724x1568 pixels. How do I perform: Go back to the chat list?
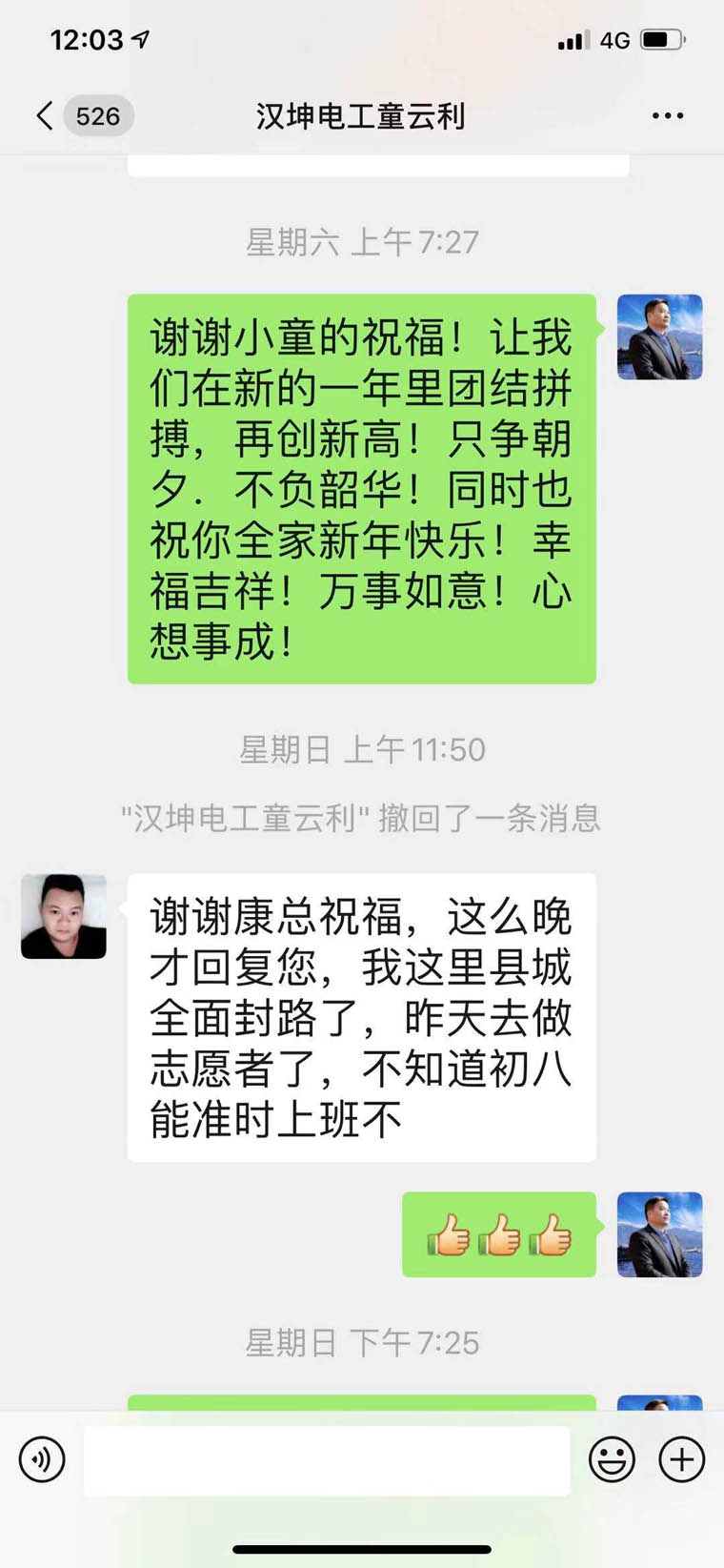point(45,116)
